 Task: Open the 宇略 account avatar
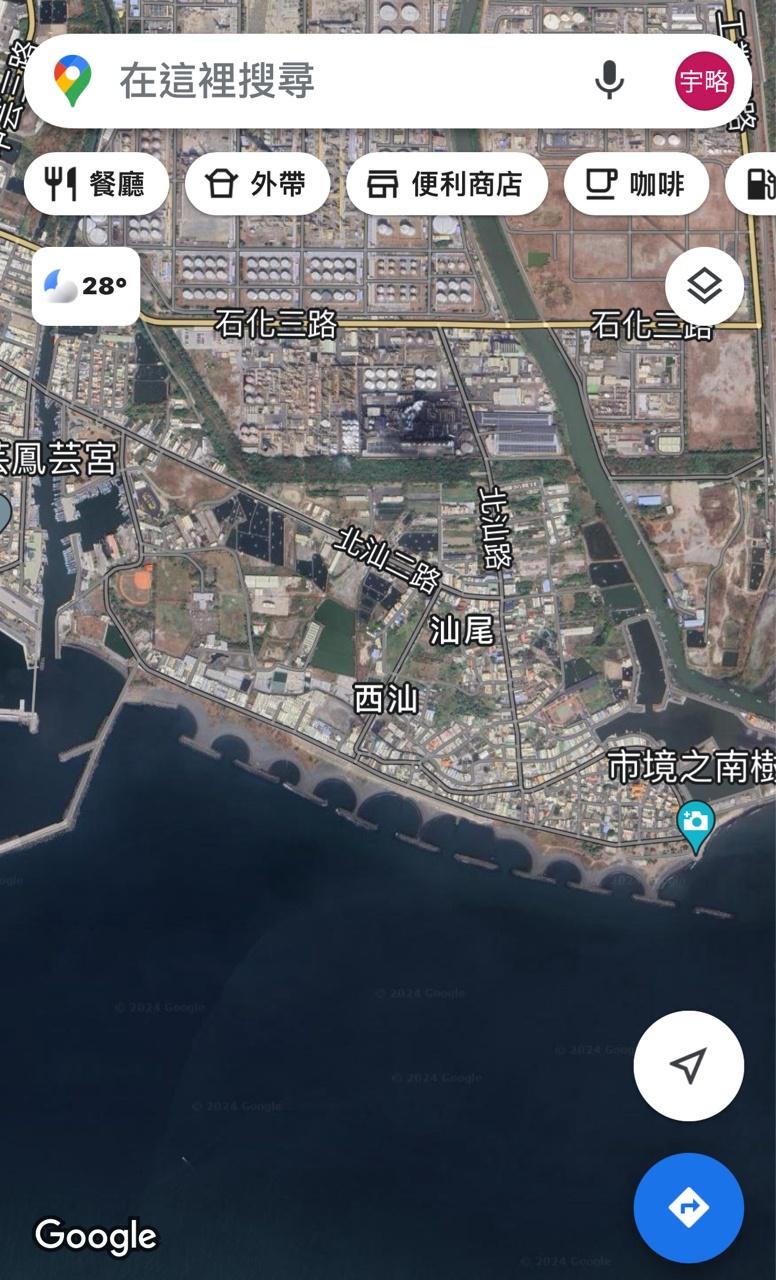704,81
